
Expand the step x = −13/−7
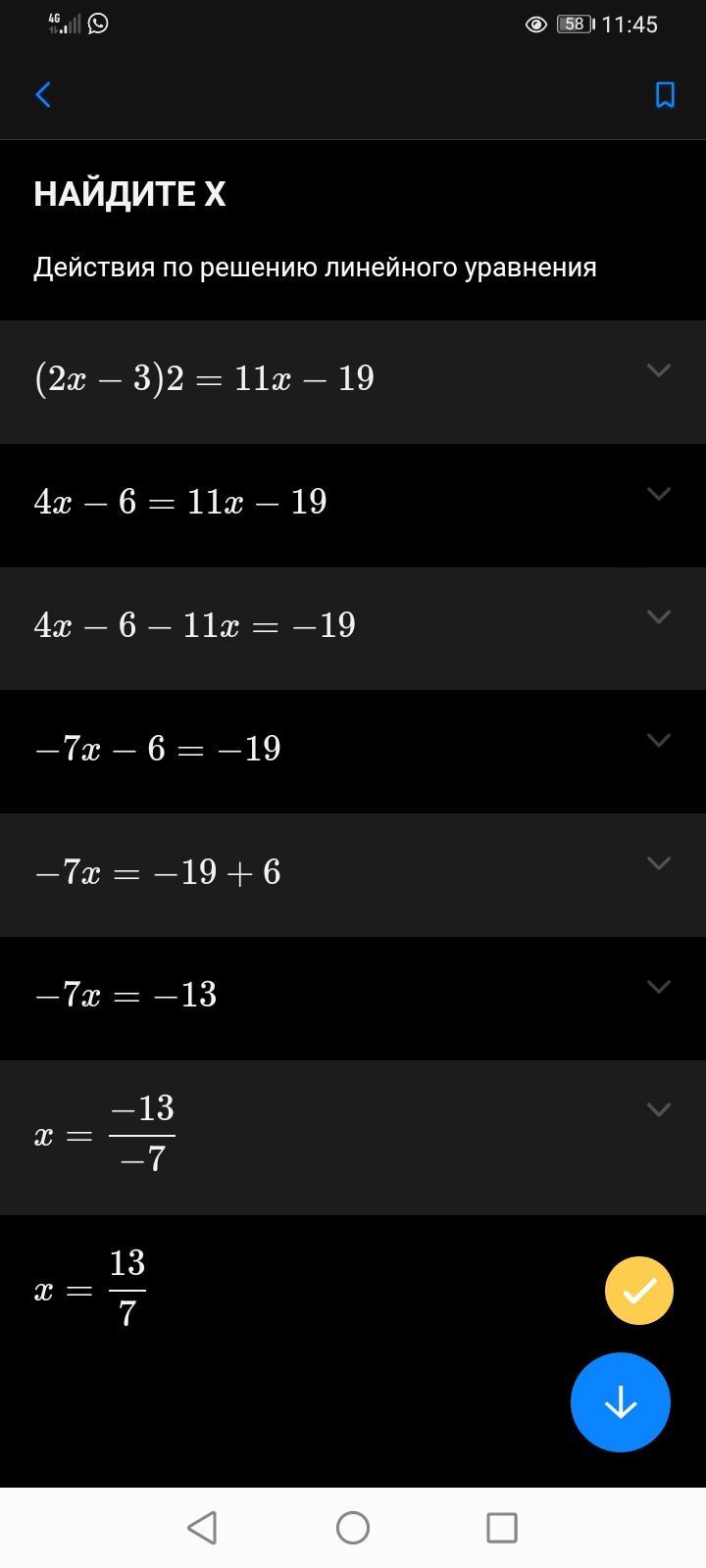(658, 1109)
